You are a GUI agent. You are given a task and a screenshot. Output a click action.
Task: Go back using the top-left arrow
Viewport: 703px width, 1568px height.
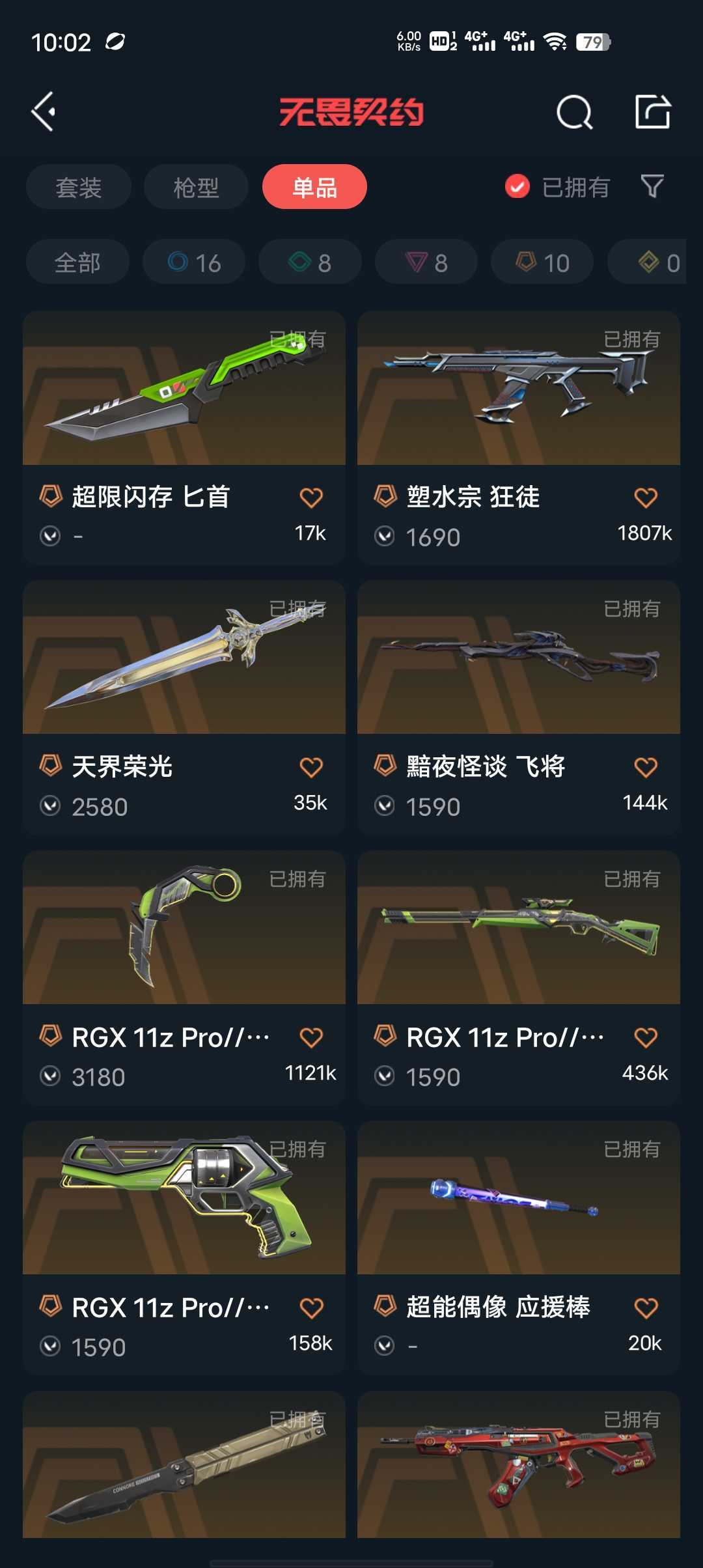(x=44, y=111)
